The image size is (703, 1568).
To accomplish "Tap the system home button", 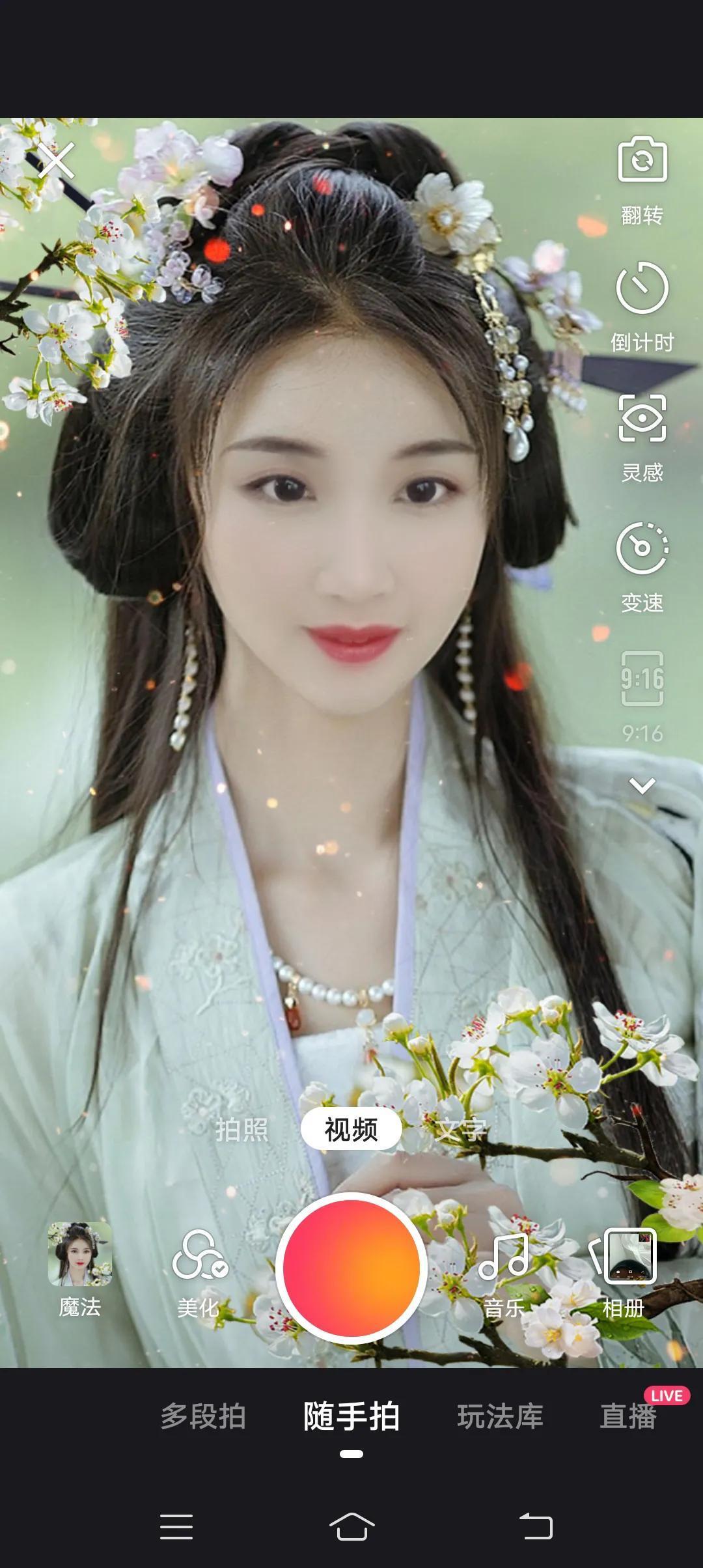I will pos(351,1527).
